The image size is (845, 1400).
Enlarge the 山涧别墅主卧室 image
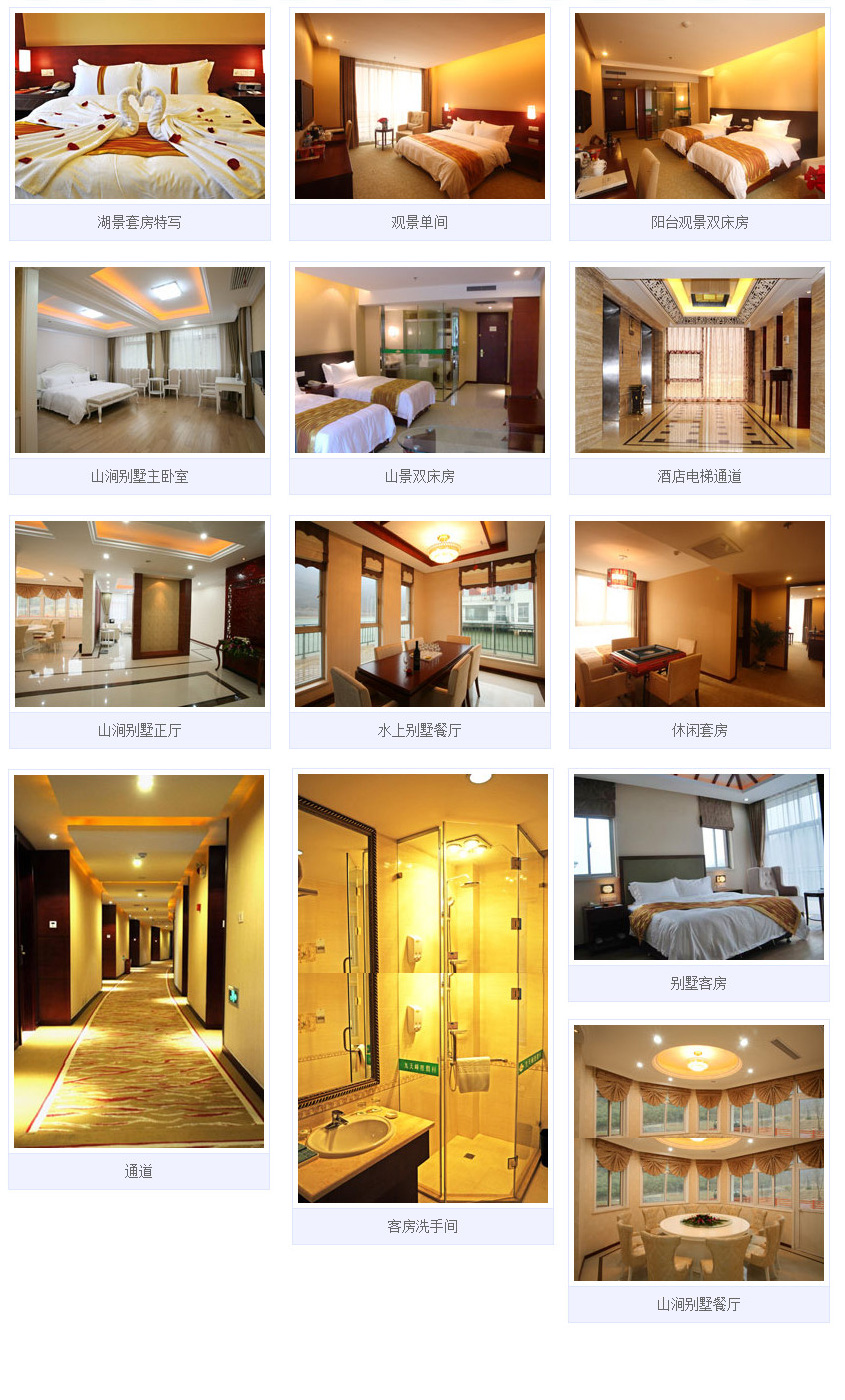(x=140, y=360)
